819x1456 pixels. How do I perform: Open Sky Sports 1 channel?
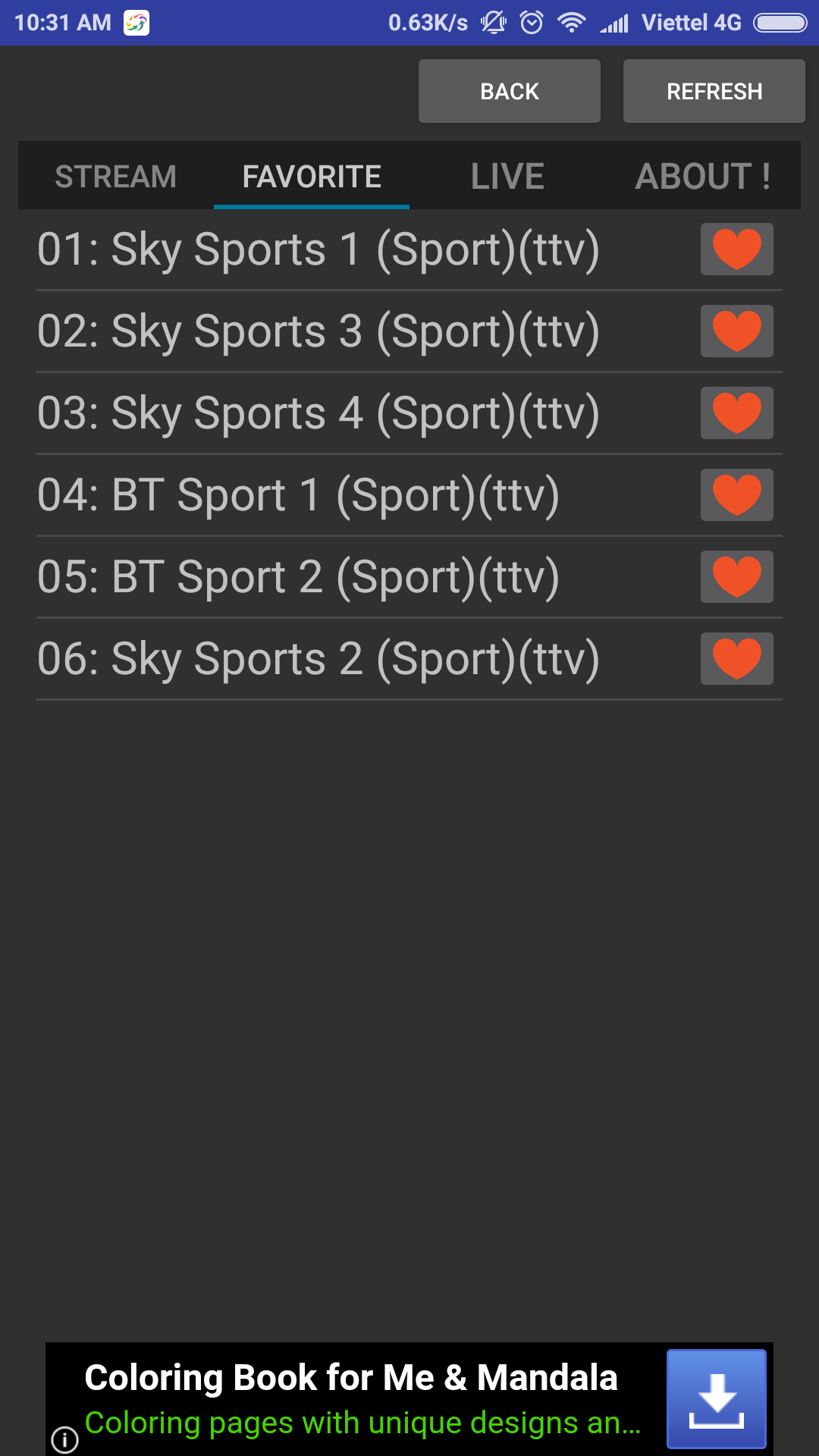click(318, 249)
